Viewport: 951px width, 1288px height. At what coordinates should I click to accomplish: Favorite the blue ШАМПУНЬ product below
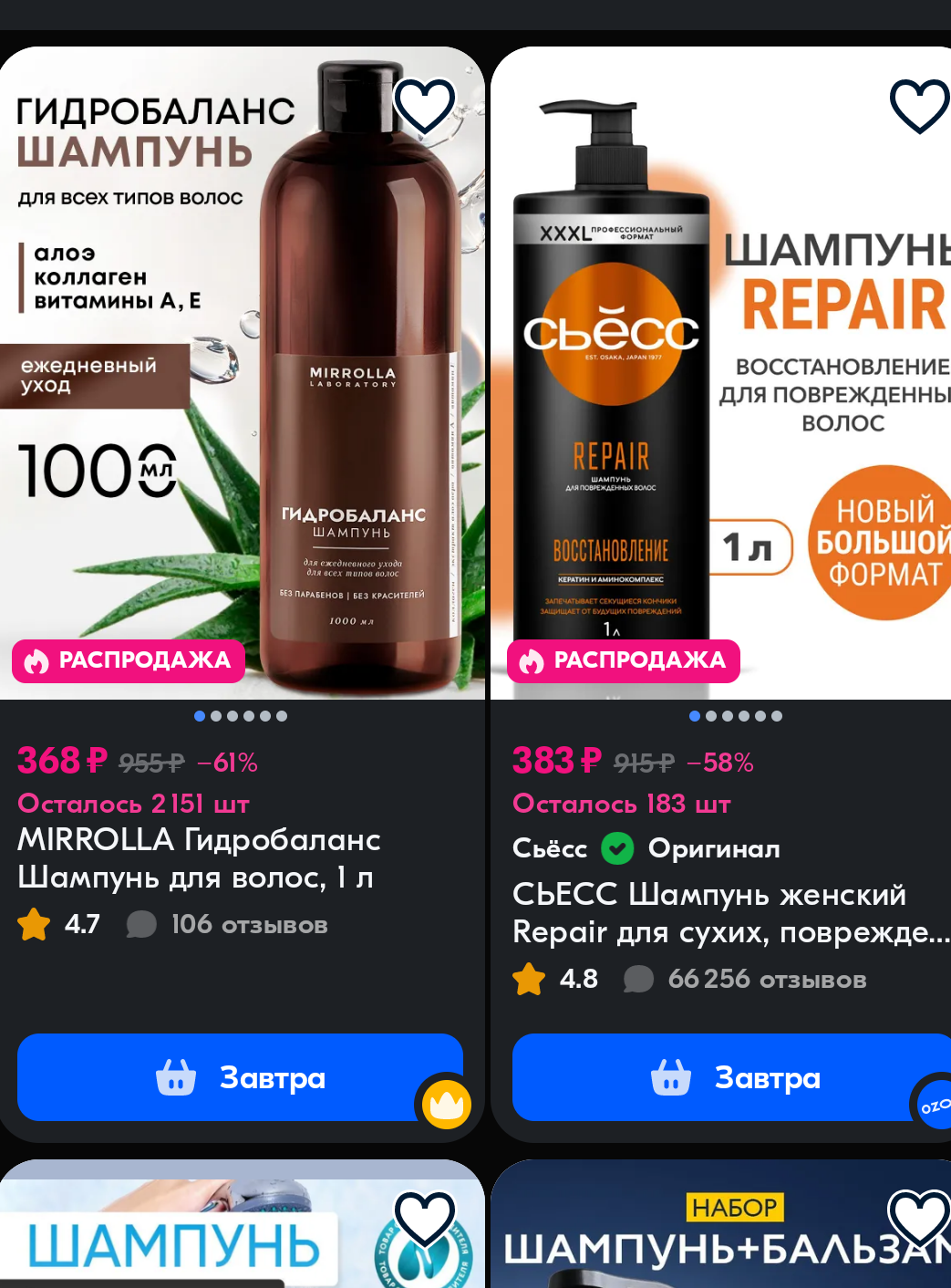(x=425, y=1218)
